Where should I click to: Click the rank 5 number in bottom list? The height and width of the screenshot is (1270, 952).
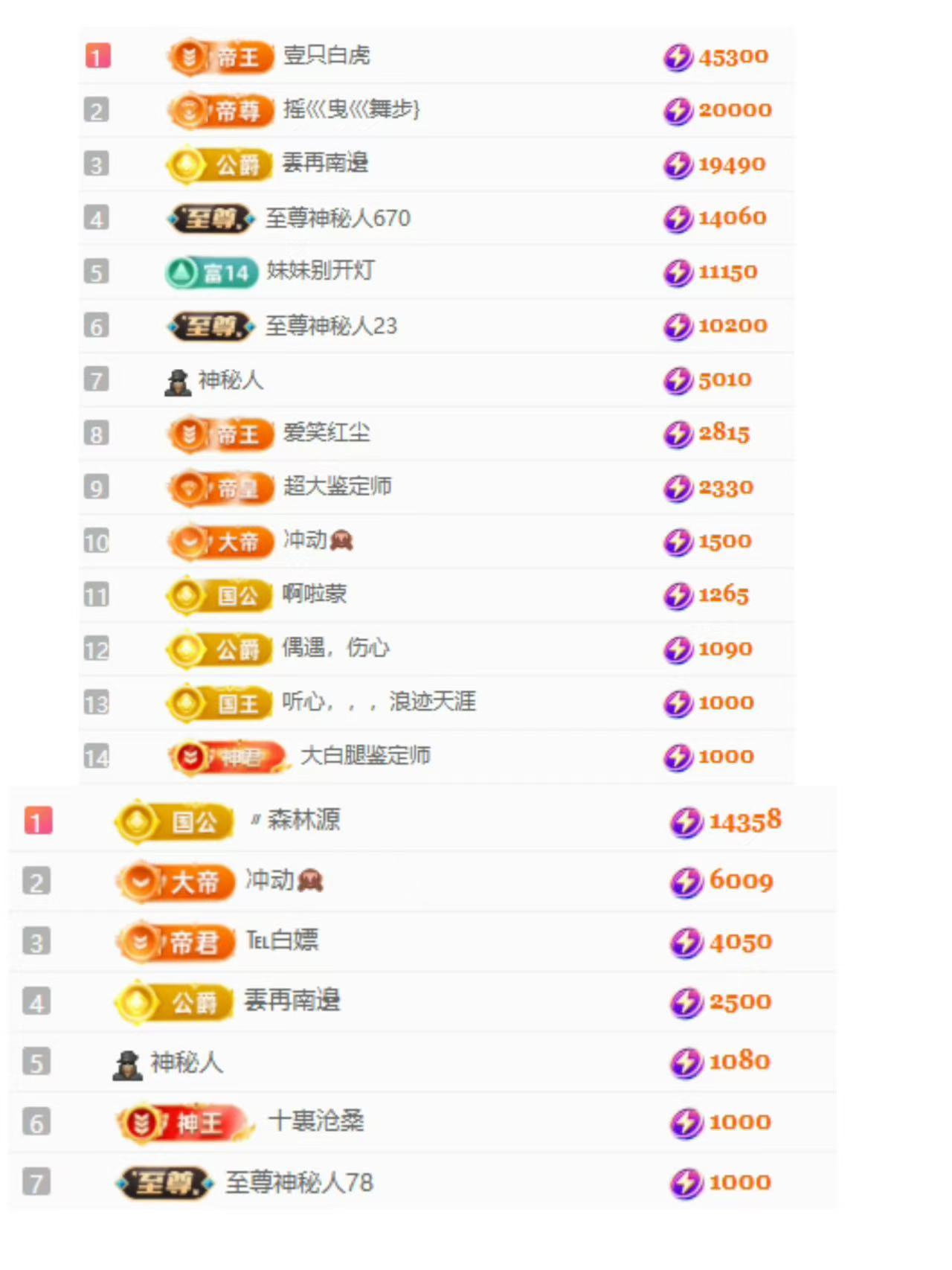click(x=35, y=1062)
